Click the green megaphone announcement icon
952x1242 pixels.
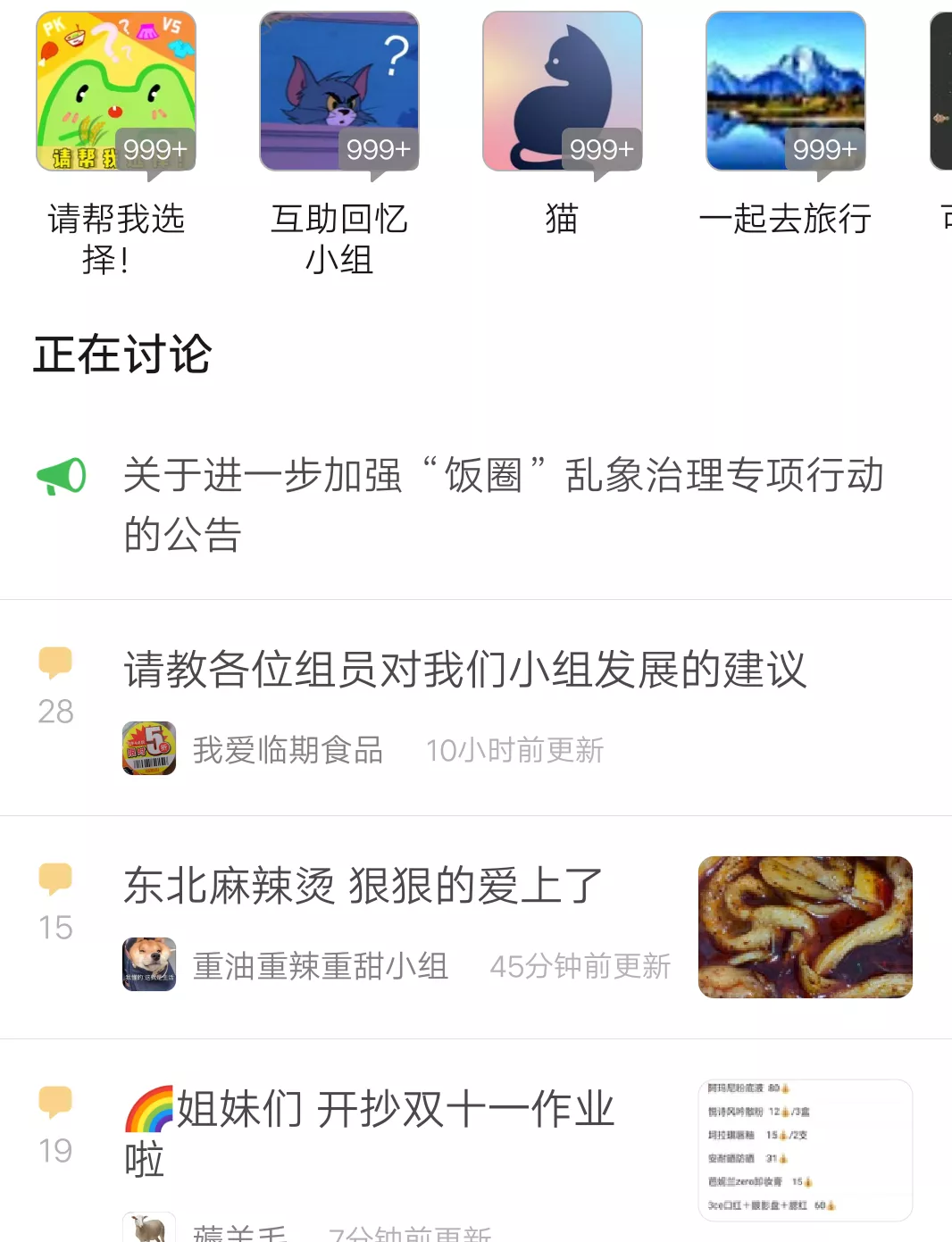[x=60, y=476]
